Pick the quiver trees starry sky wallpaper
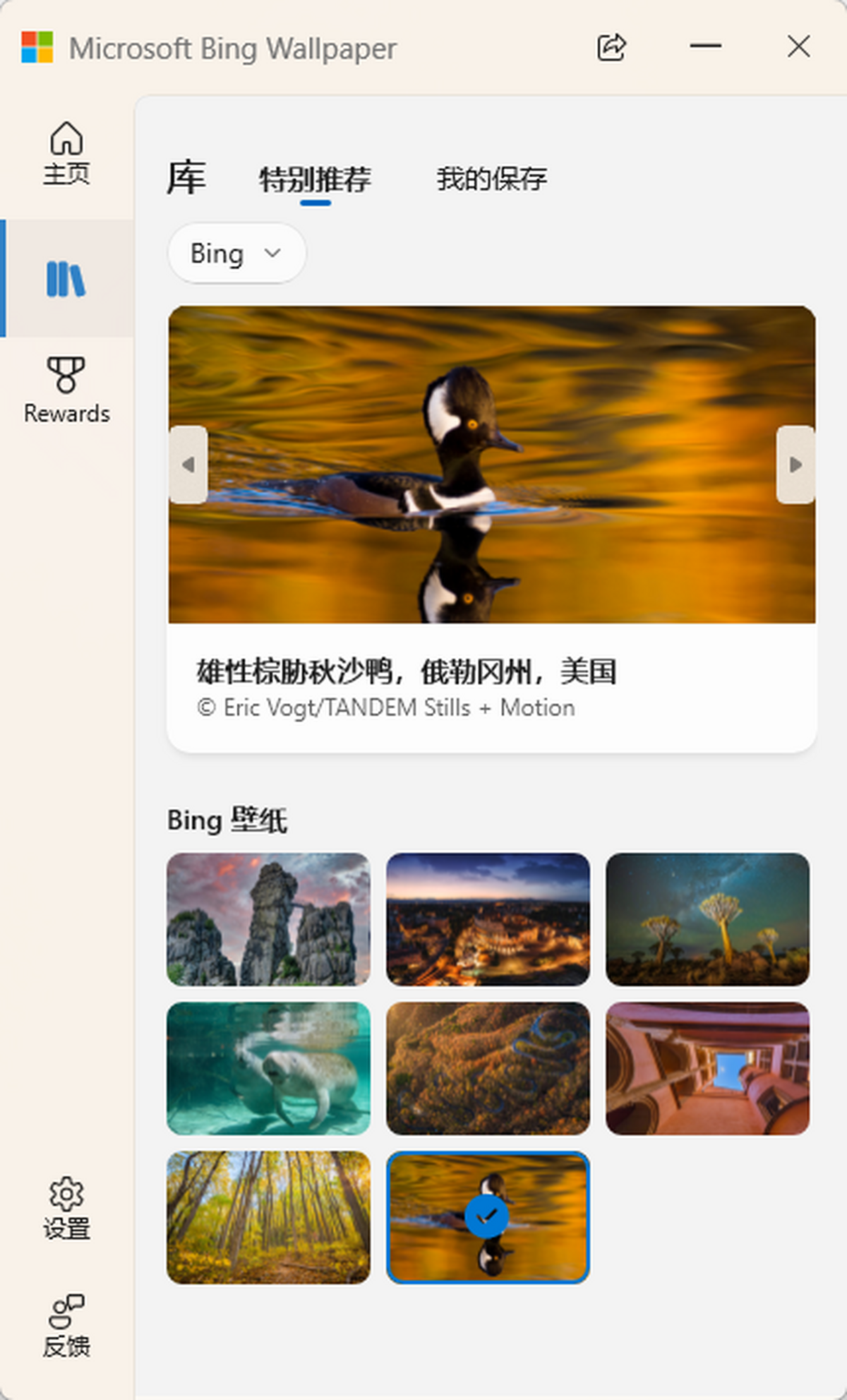This screenshot has height=1400, width=847. pos(707,919)
